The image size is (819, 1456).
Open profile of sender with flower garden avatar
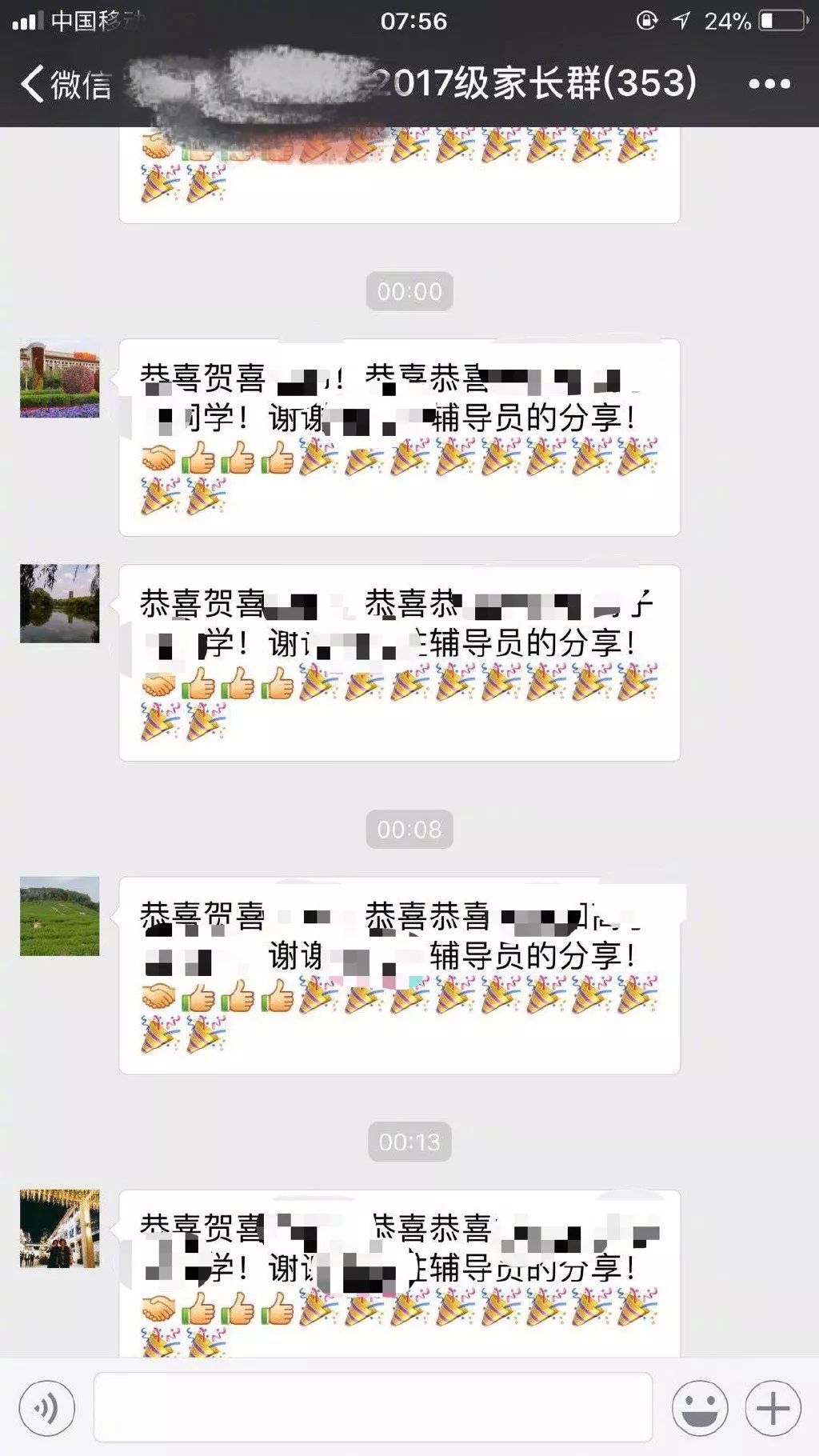(60, 379)
